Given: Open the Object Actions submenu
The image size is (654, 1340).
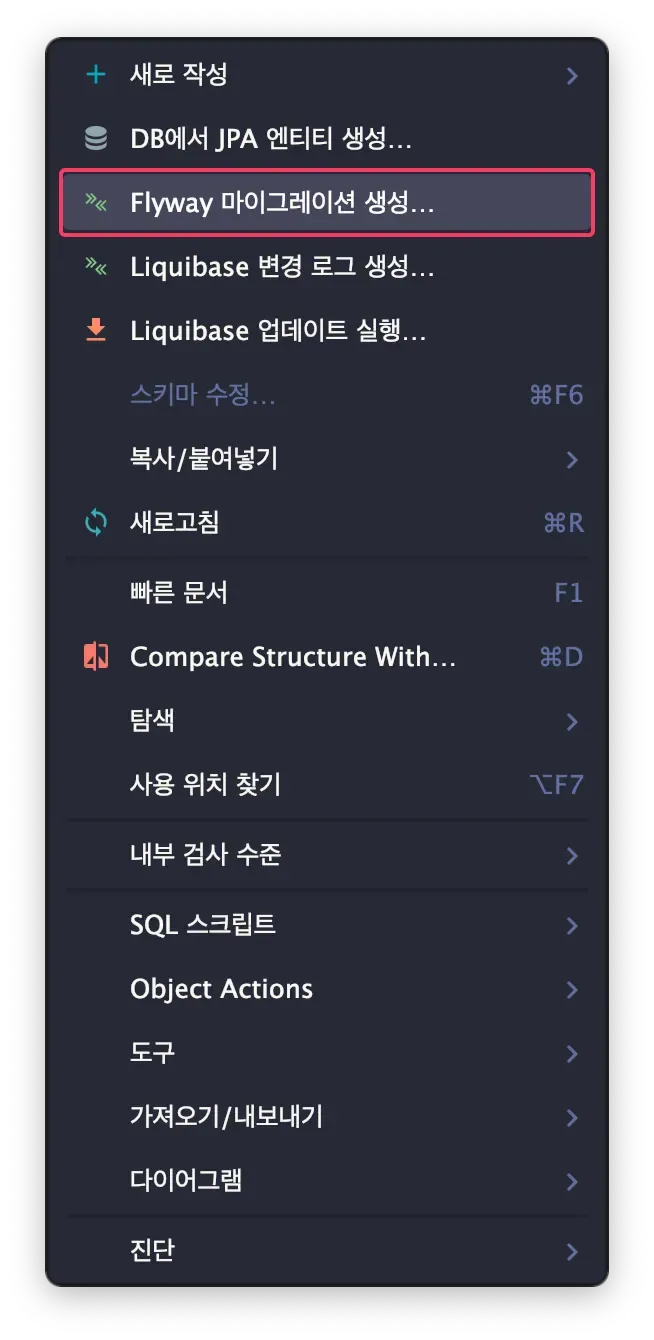Looking at the screenshot, I should point(221,989).
